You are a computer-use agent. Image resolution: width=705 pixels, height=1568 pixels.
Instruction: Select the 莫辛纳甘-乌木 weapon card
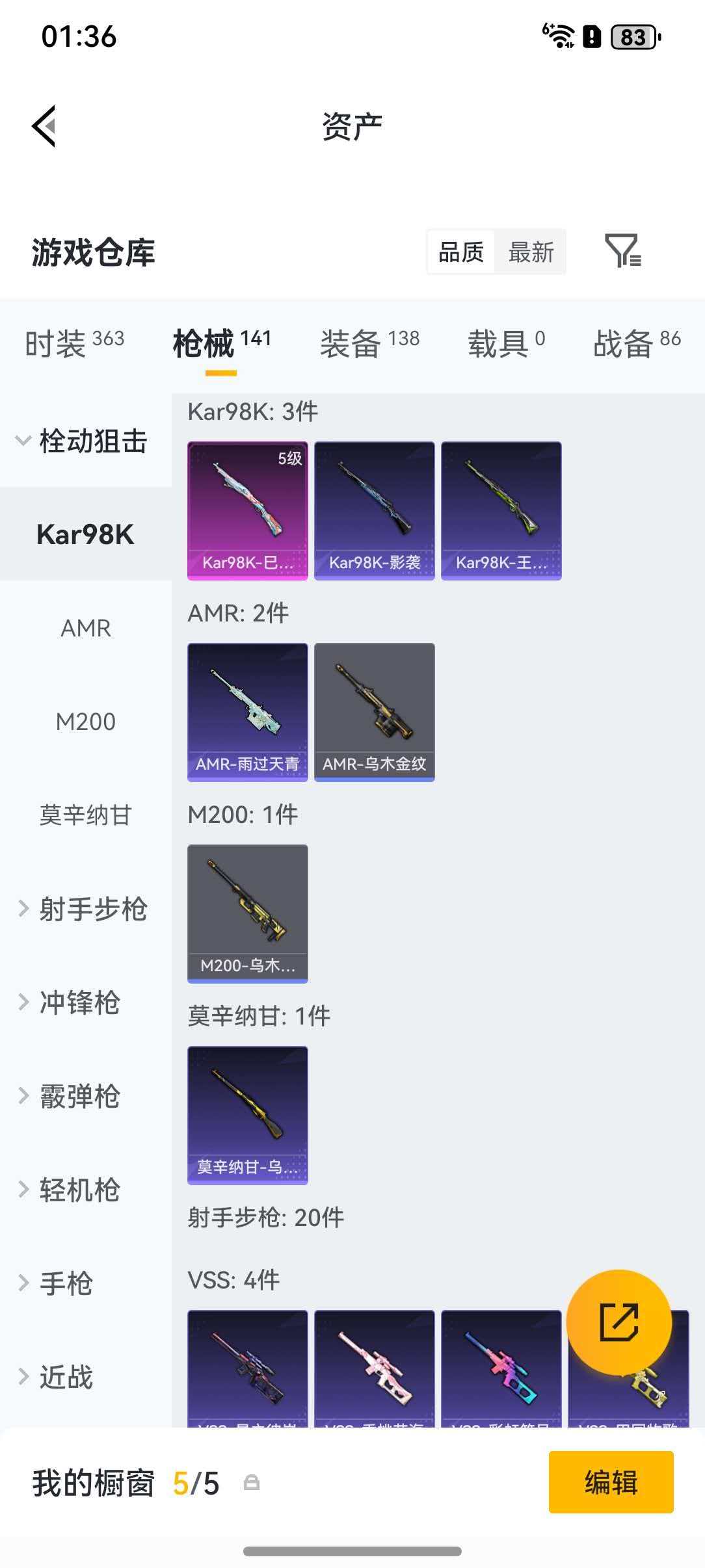pyautogui.click(x=247, y=1113)
